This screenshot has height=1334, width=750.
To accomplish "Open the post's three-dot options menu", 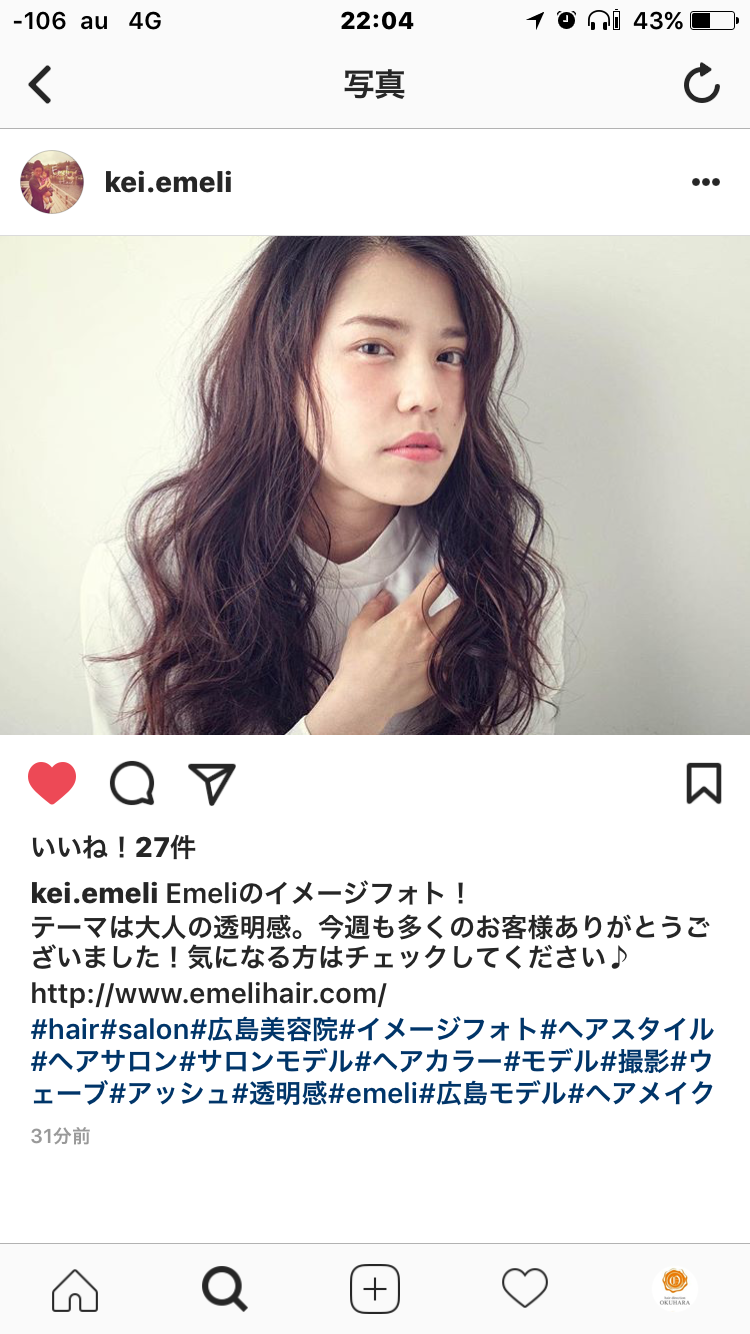I will pos(705,182).
